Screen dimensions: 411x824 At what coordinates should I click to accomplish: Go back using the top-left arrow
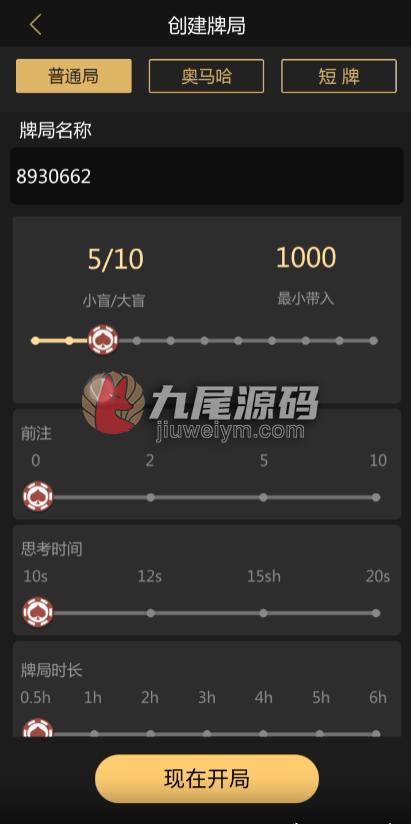[35, 25]
